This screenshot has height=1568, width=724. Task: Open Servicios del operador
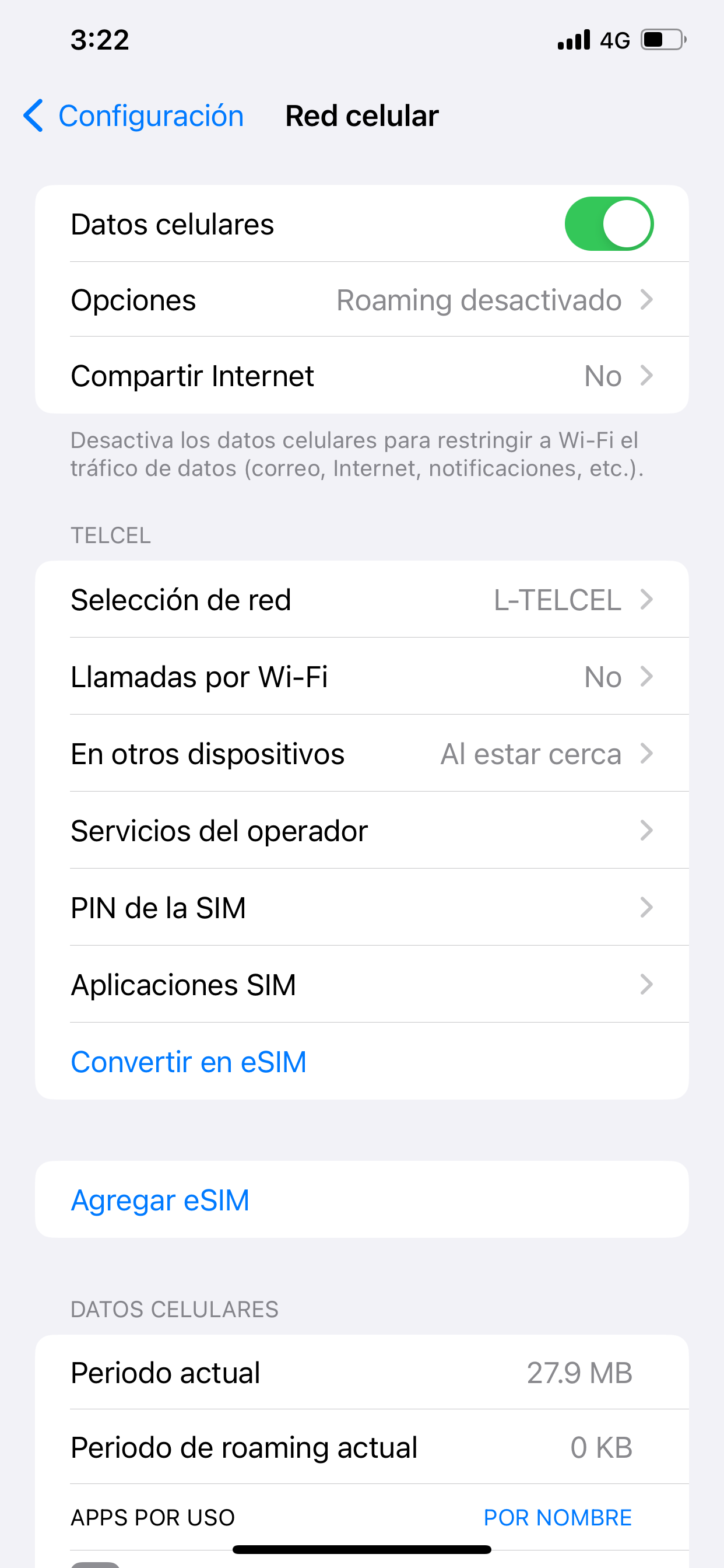(361, 831)
